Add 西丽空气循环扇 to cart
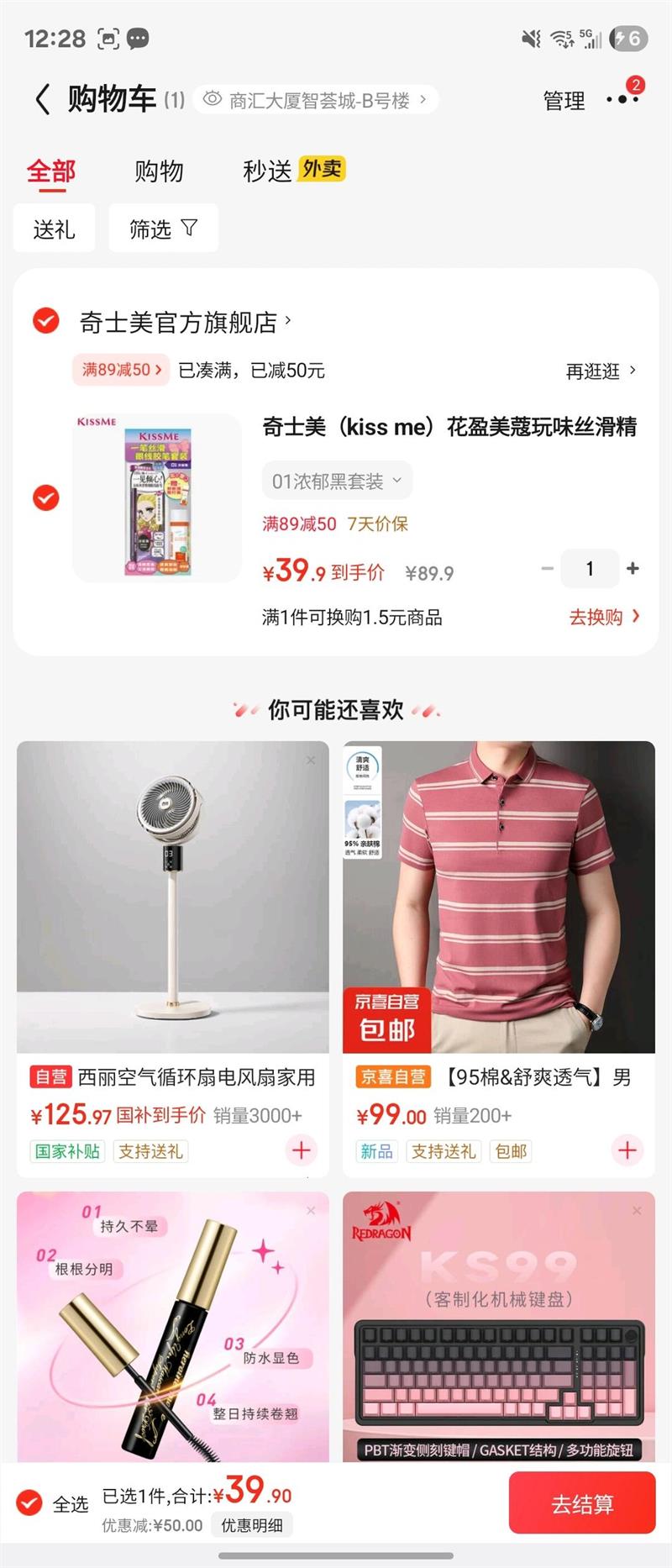The height and width of the screenshot is (1568, 672). (x=302, y=1150)
